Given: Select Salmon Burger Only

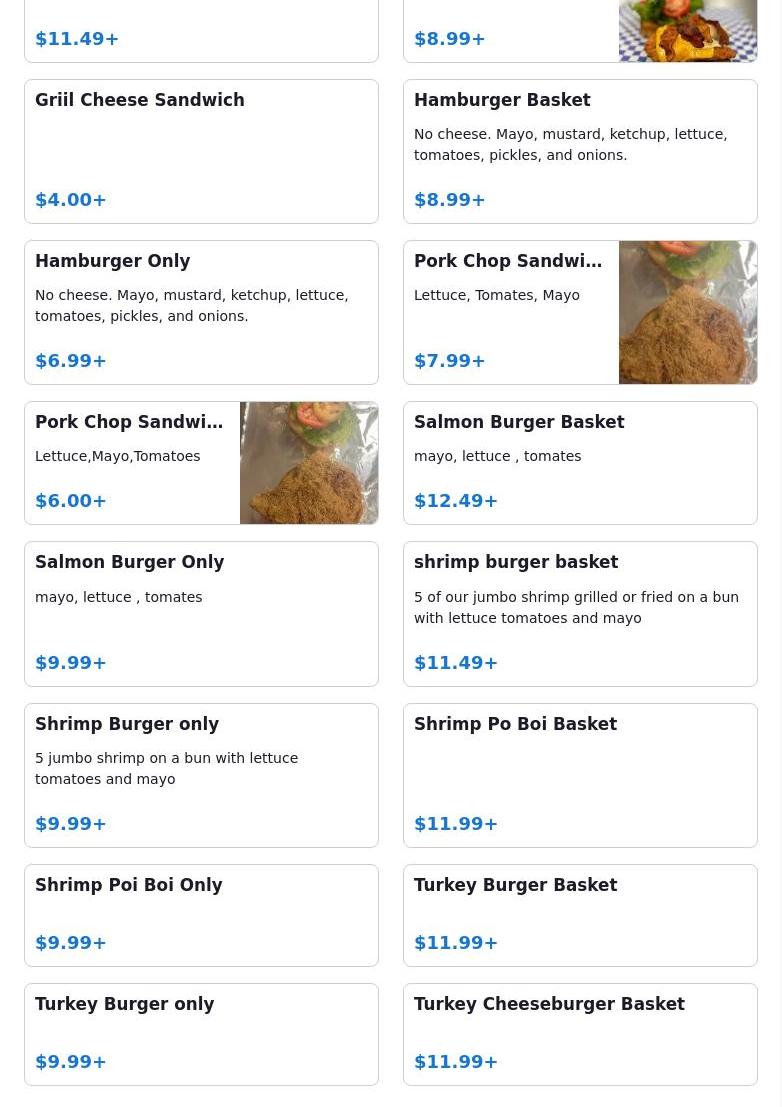Looking at the screenshot, I should tap(201, 614).
